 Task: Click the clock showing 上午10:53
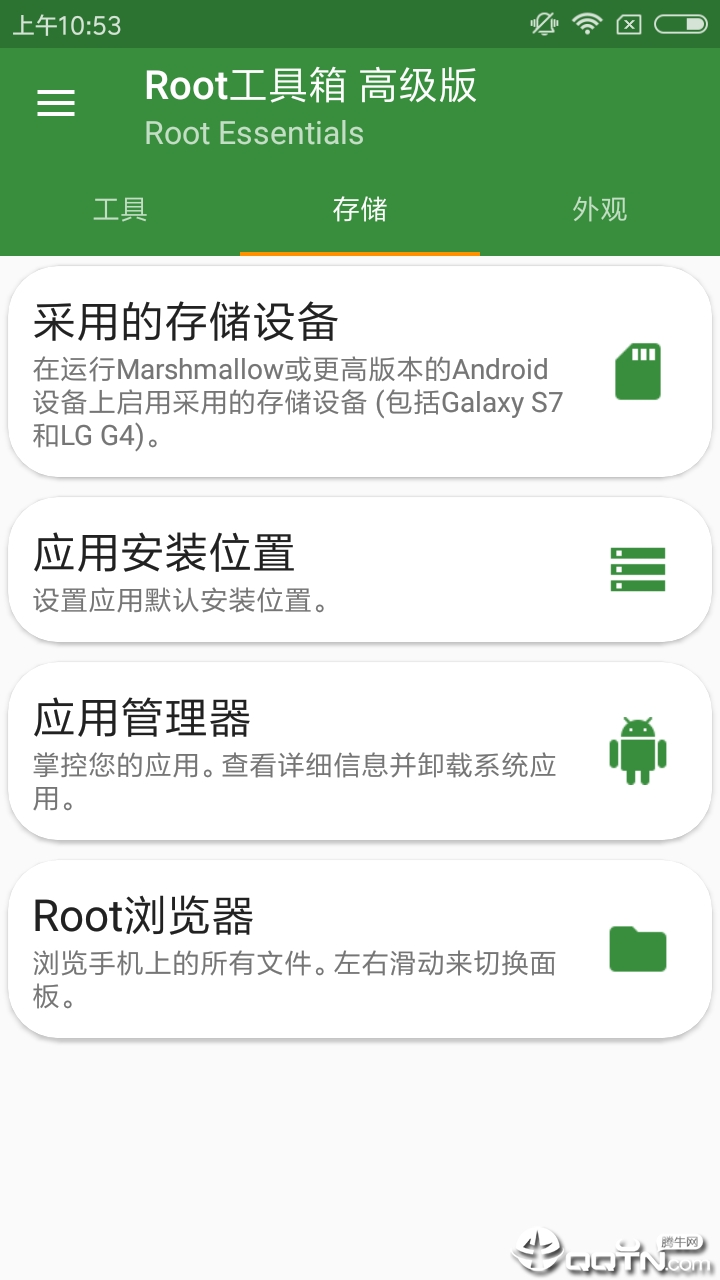click(62, 25)
